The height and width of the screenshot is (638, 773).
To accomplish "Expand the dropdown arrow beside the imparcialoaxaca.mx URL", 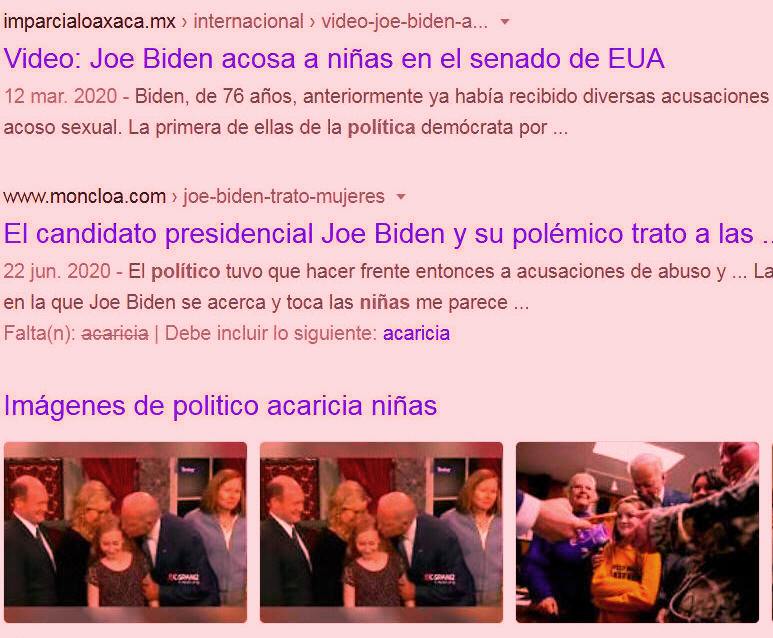I will click(505, 21).
